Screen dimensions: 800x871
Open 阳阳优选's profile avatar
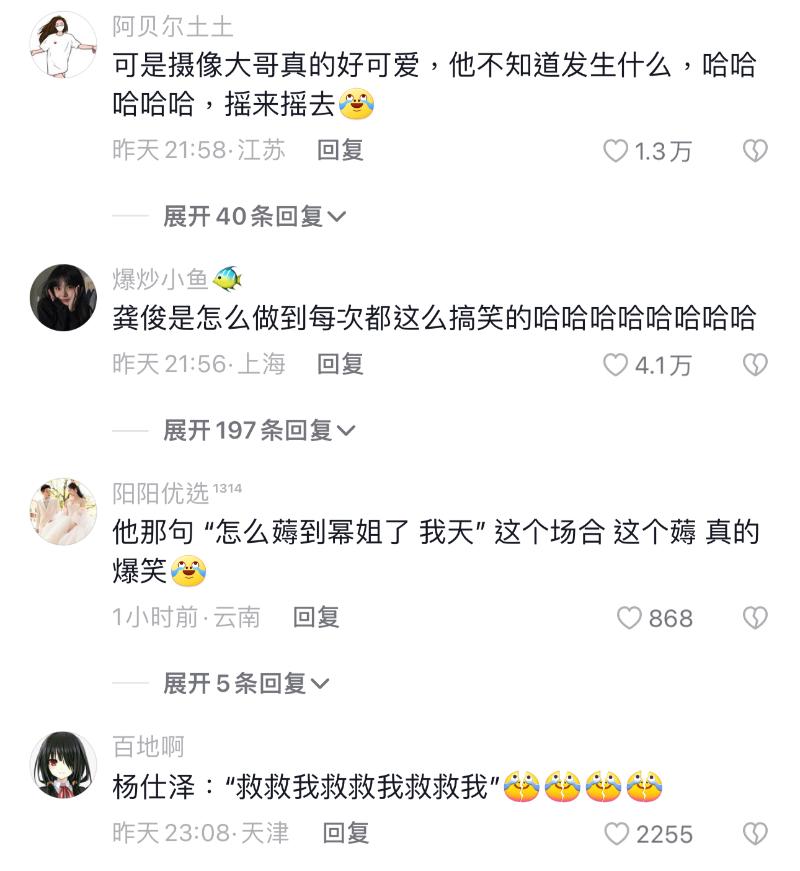tap(64, 511)
